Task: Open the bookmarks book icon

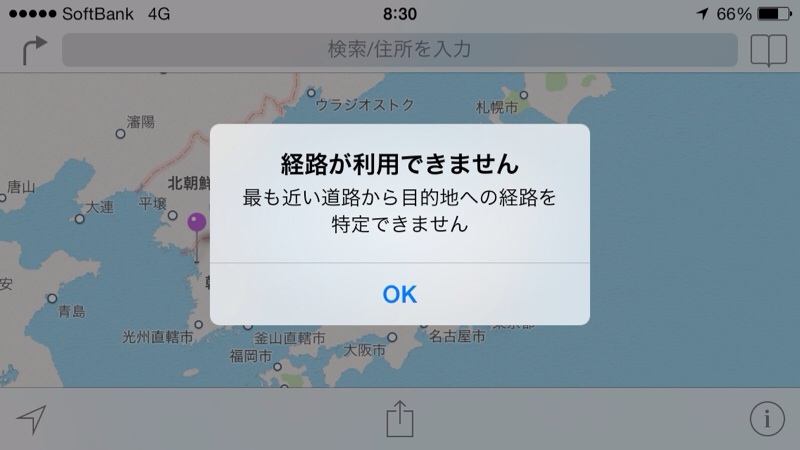Action: tap(768, 50)
